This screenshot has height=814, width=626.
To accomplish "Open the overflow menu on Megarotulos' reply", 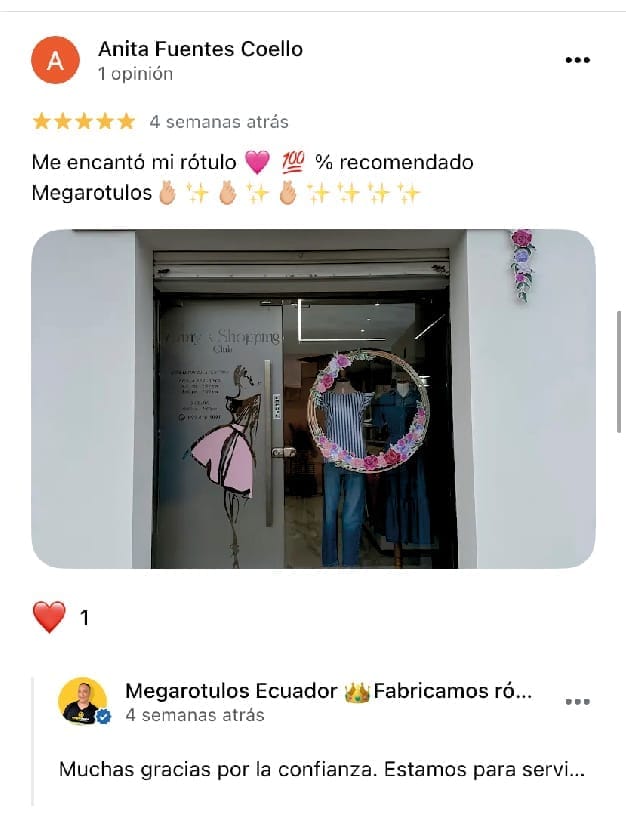I will (578, 702).
